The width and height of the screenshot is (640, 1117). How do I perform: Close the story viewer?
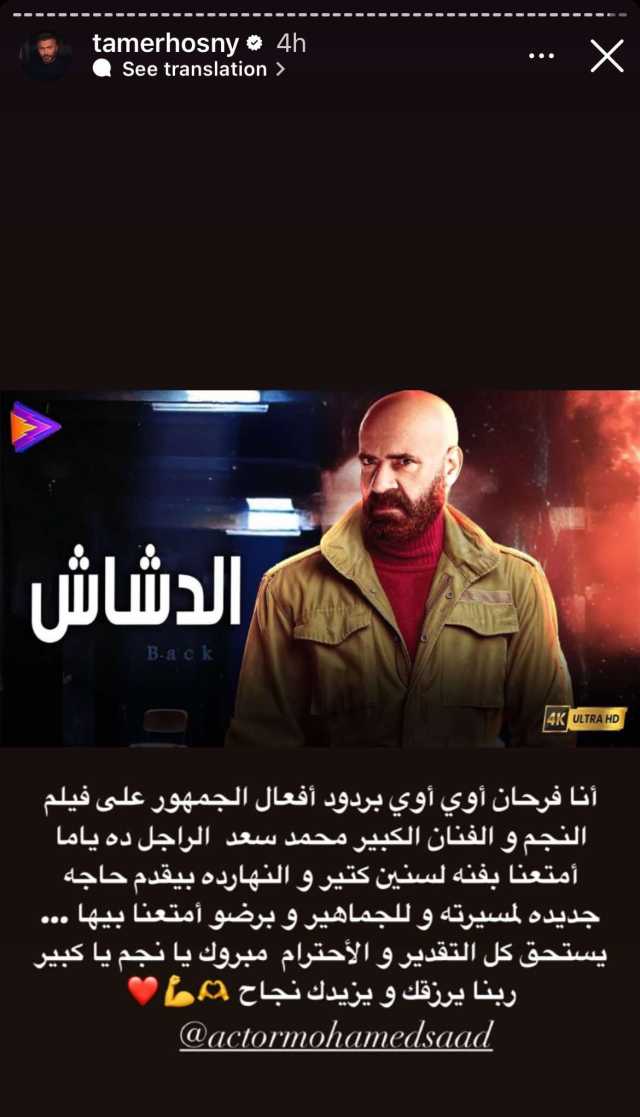[606, 56]
